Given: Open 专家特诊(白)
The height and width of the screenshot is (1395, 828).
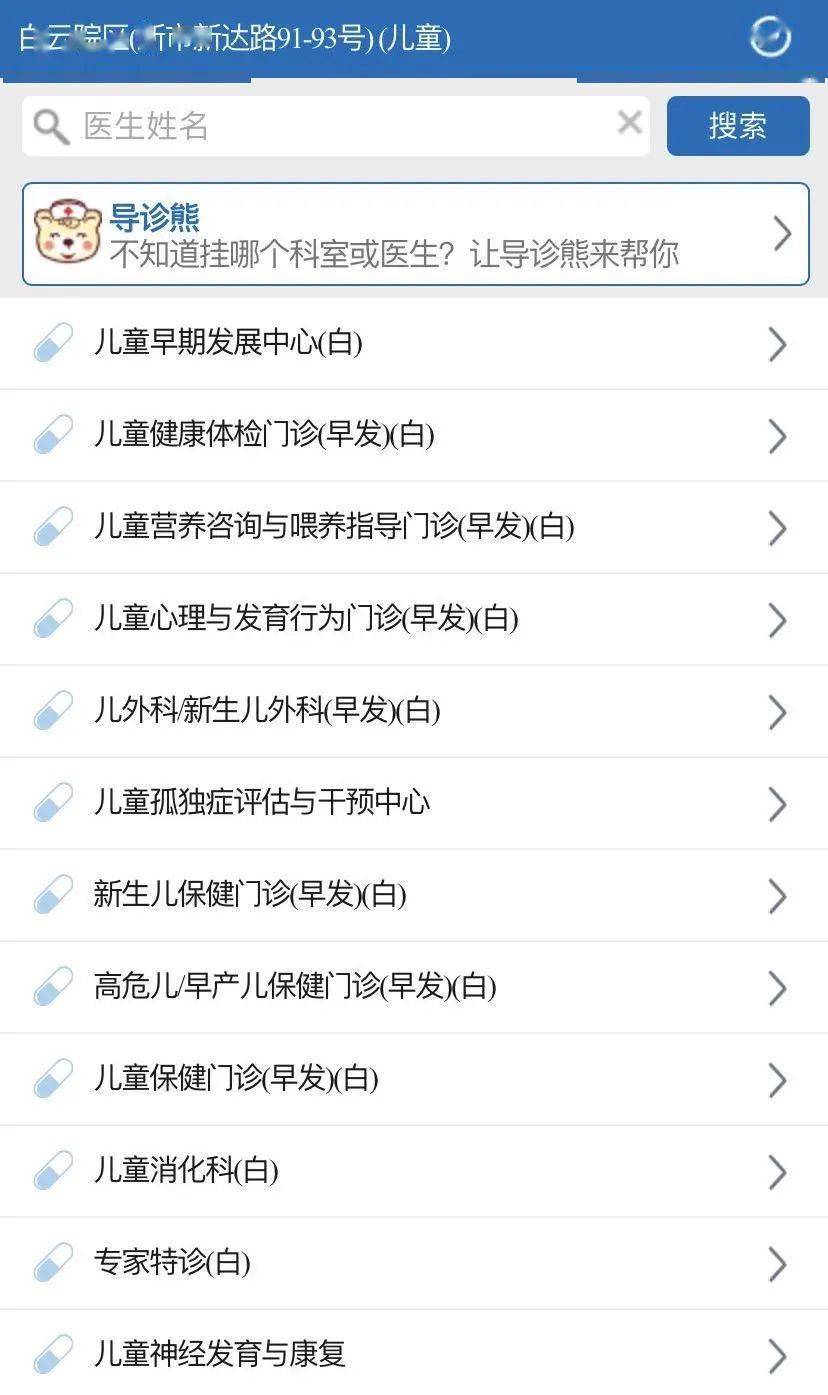Looking at the screenshot, I should (x=414, y=1264).
